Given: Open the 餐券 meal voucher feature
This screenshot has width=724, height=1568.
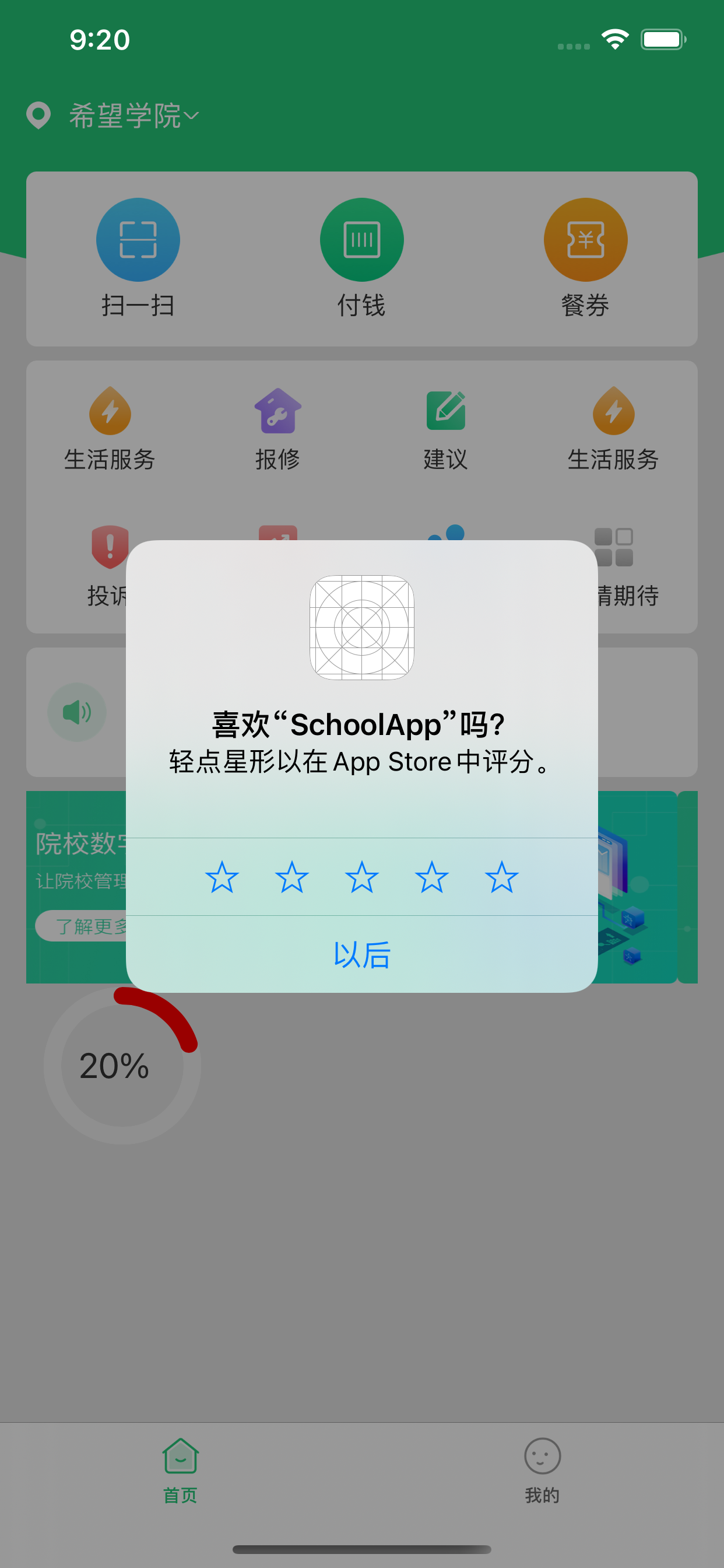Looking at the screenshot, I should tap(585, 239).
